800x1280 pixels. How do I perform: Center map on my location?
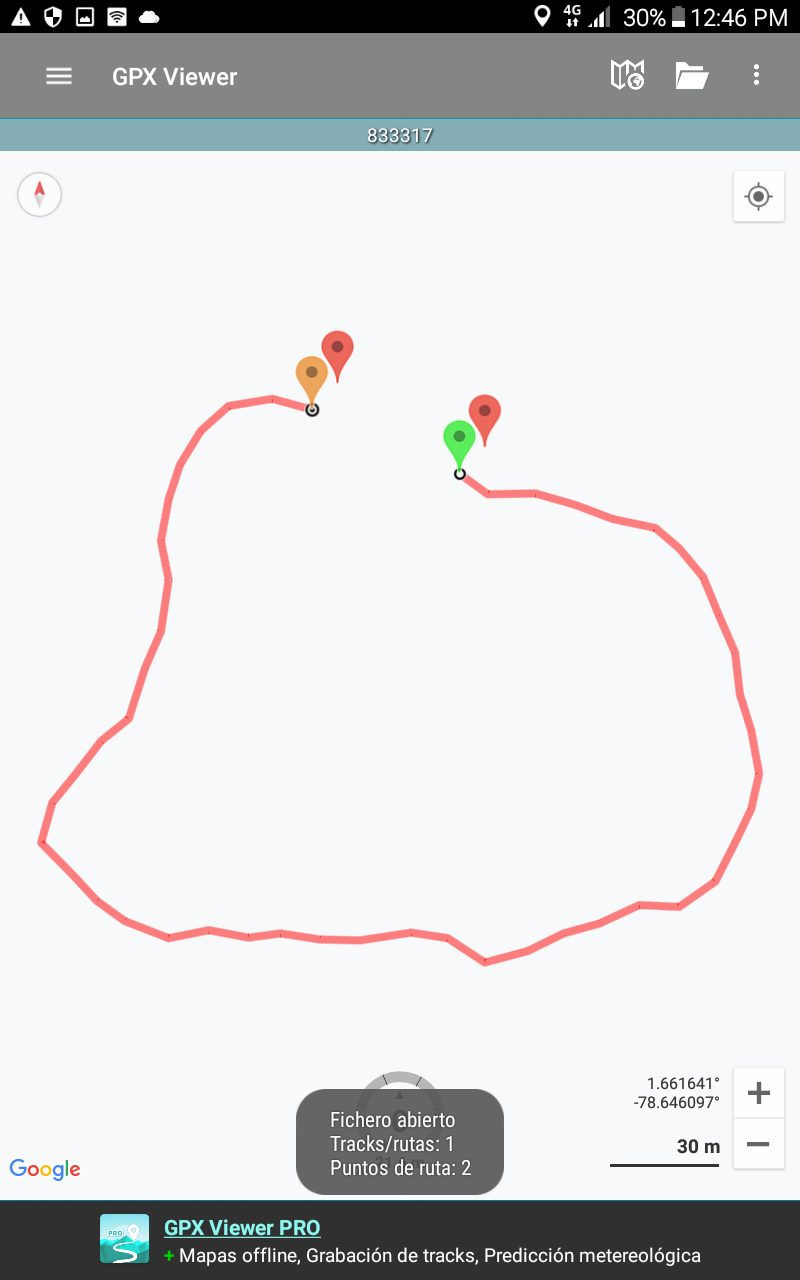[758, 196]
